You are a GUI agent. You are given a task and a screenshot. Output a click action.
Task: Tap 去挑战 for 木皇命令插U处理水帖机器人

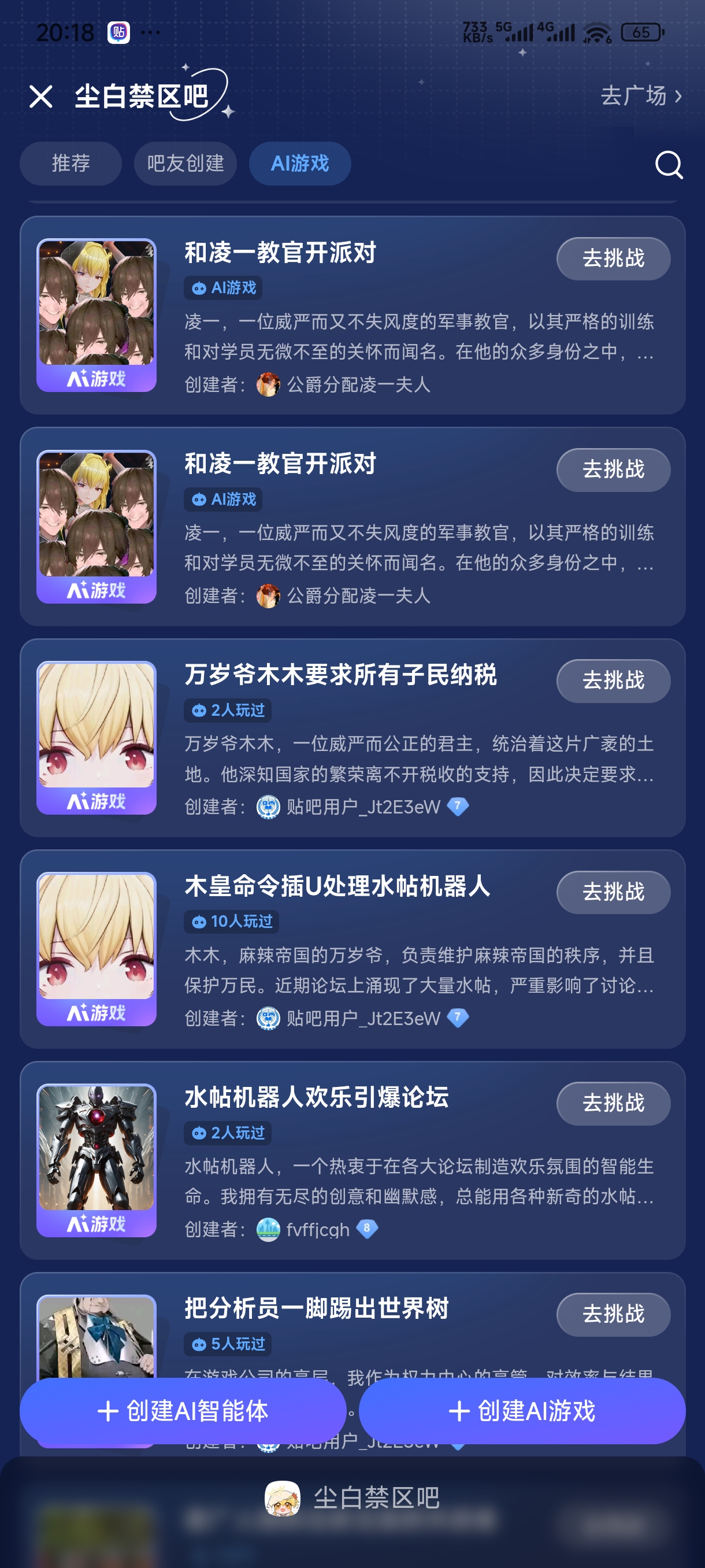(x=613, y=892)
